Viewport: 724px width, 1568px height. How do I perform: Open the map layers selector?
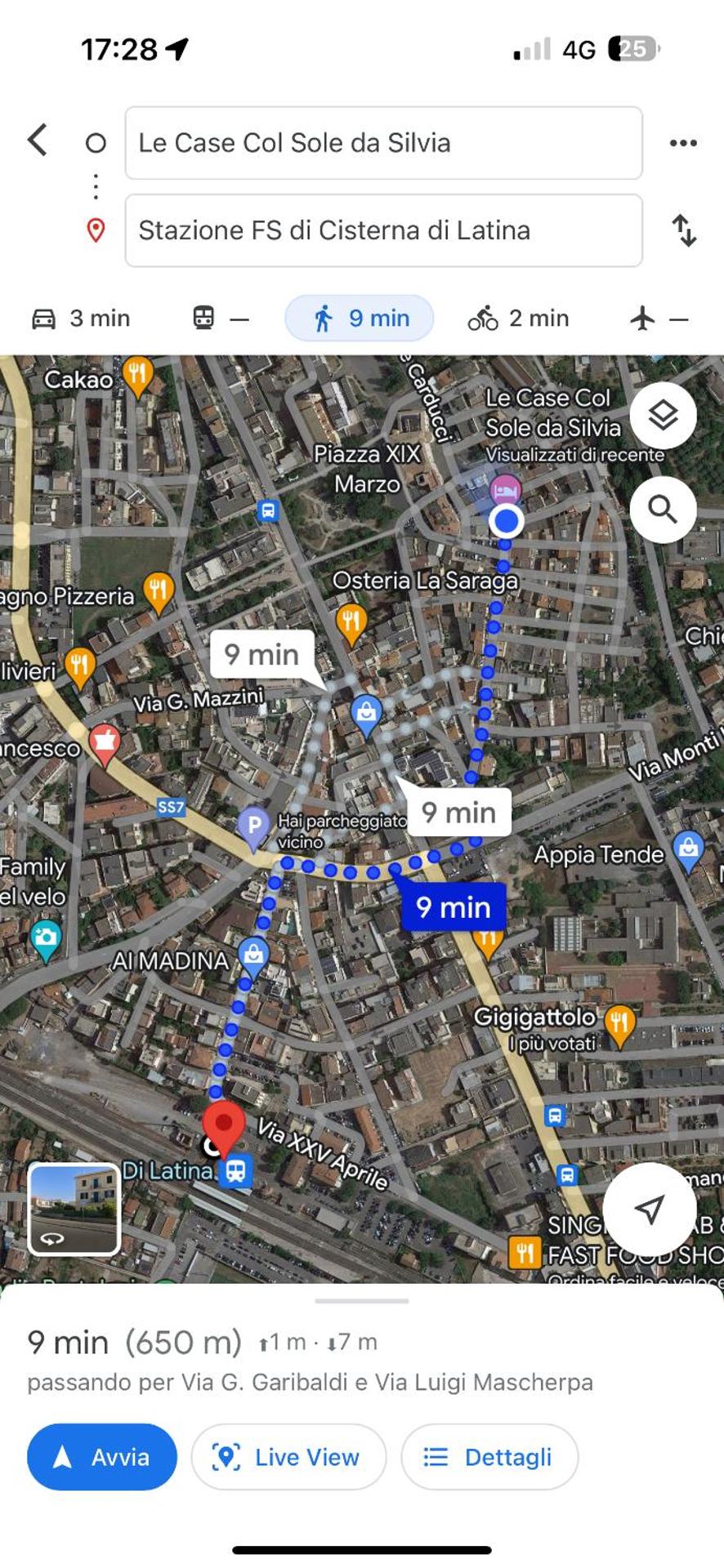coord(663,416)
